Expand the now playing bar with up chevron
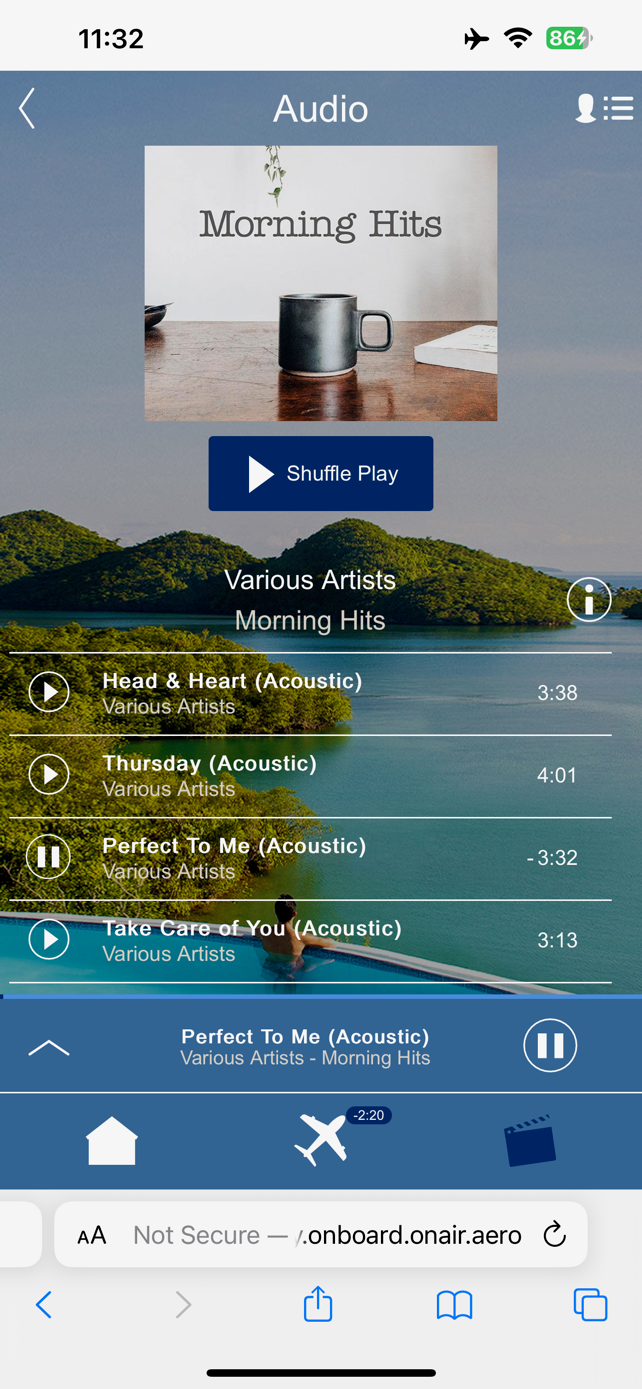This screenshot has width=642, height=1389. coord(49,1047)
